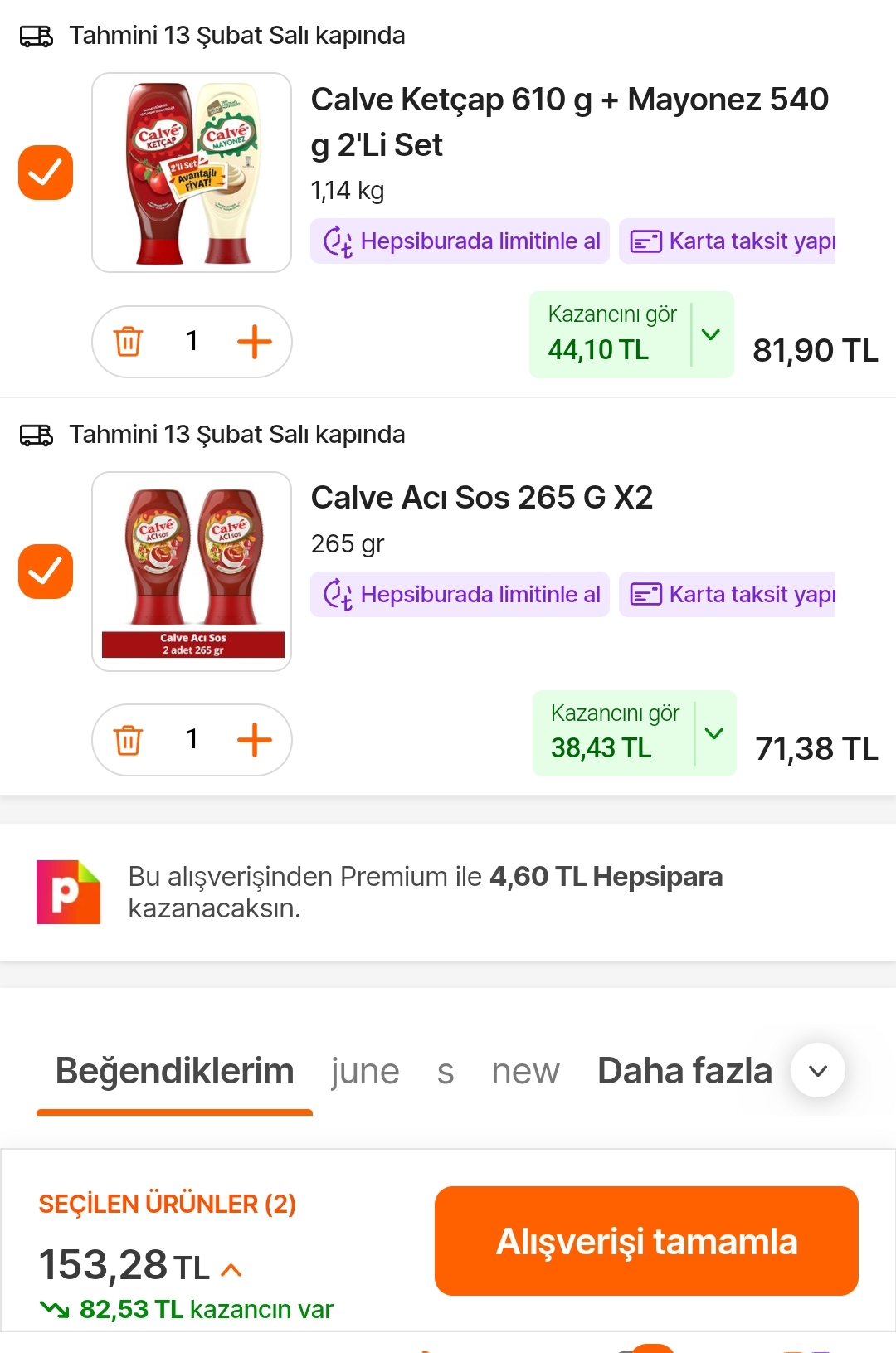Expand the 153,28 TL total details
Viewport: 896px width, 1353px height.
point(231,1269)
